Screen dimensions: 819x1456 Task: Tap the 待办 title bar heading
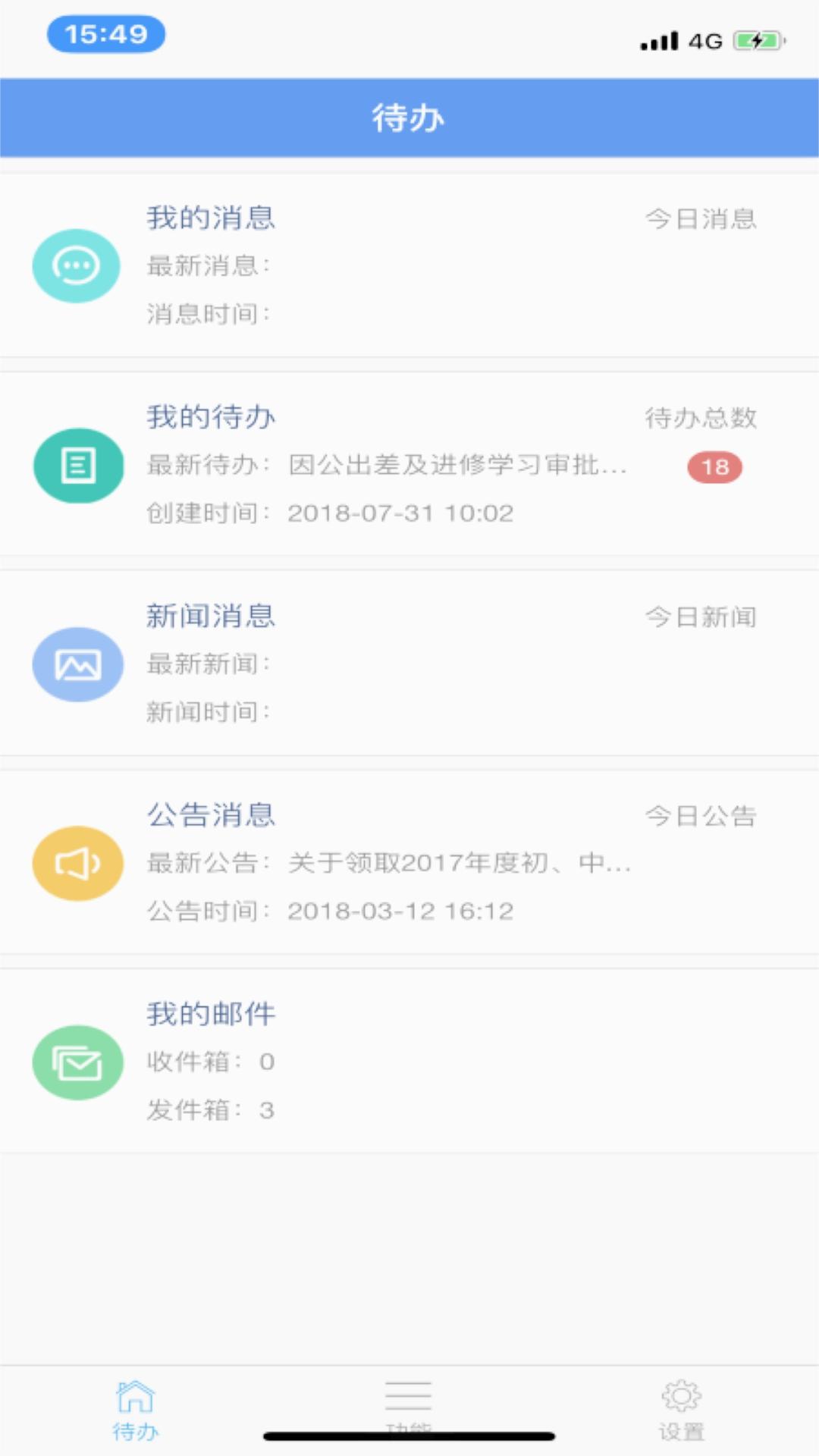pos(408,118)
